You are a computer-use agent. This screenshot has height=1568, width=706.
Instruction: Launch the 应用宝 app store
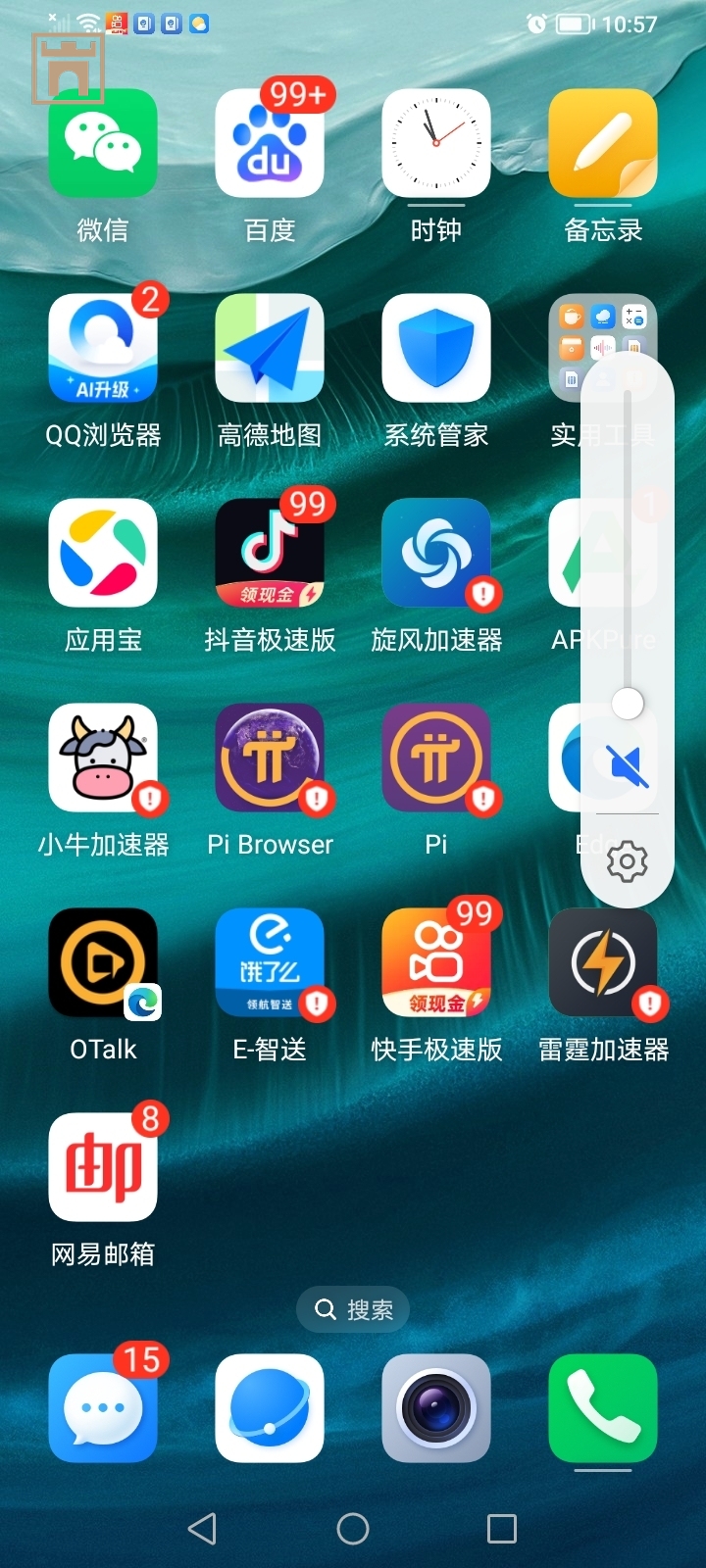click(103, 553)
